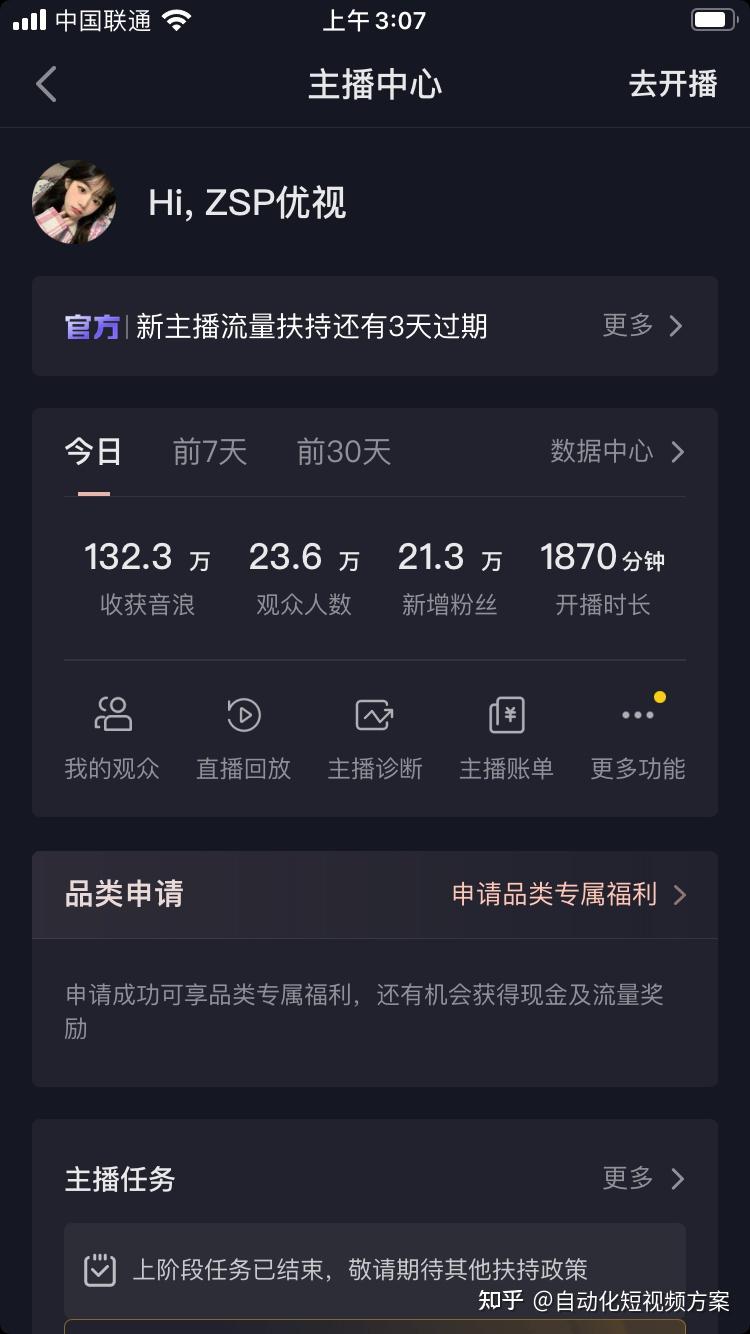The height and width of the screenshot is (1334, 750).
Task: Open 主播诊断
Action: pyautogui.click(x=375, y=738)
